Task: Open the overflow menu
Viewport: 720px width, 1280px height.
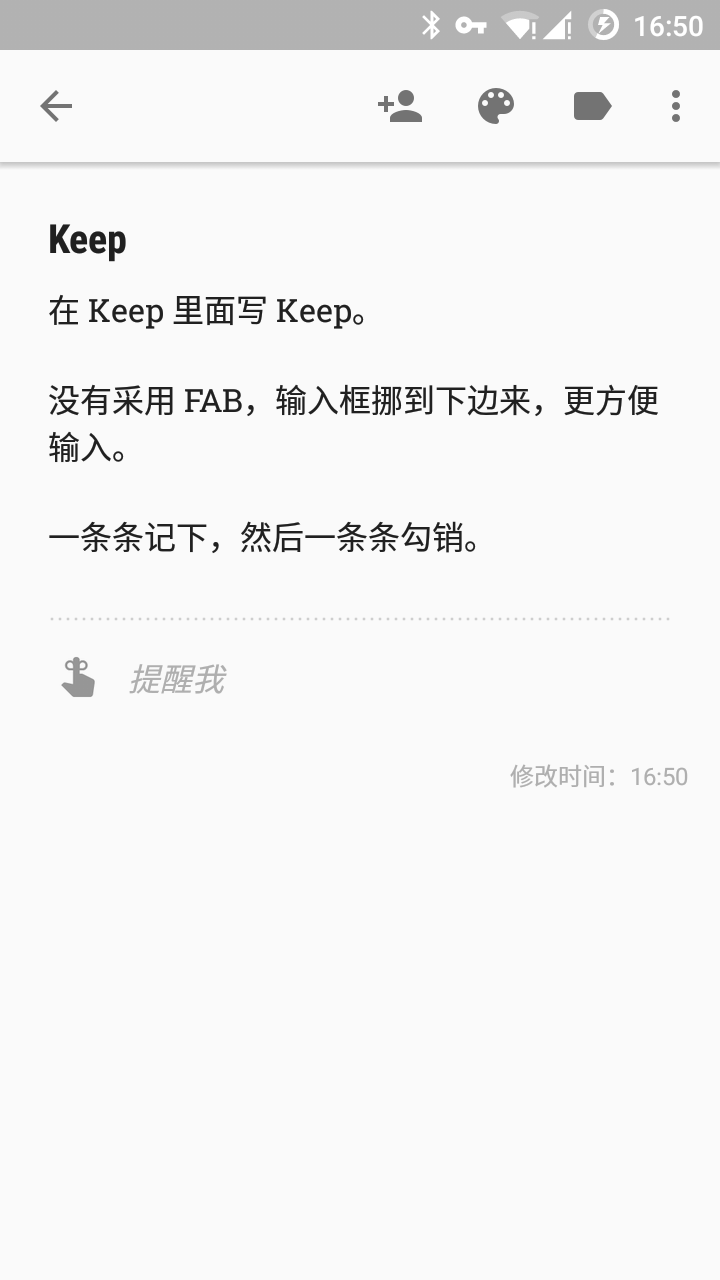Action: point(676,106)
